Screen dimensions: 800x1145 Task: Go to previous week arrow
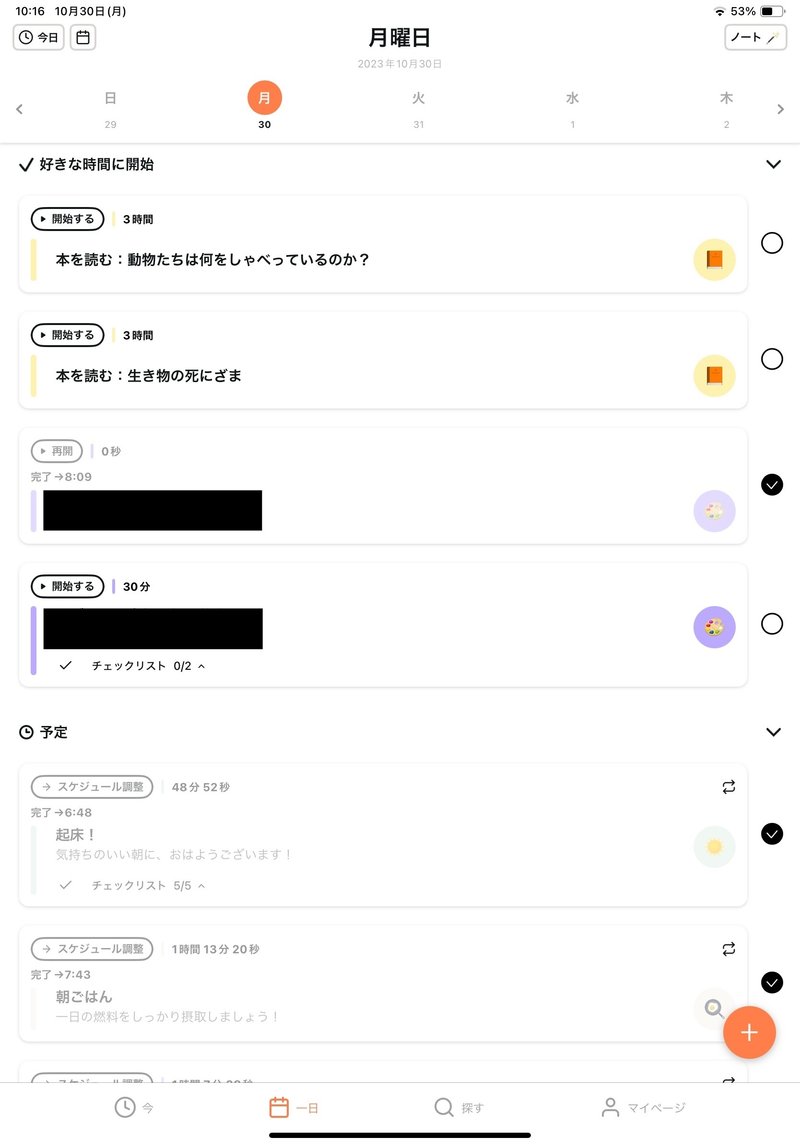pos(19,109)
